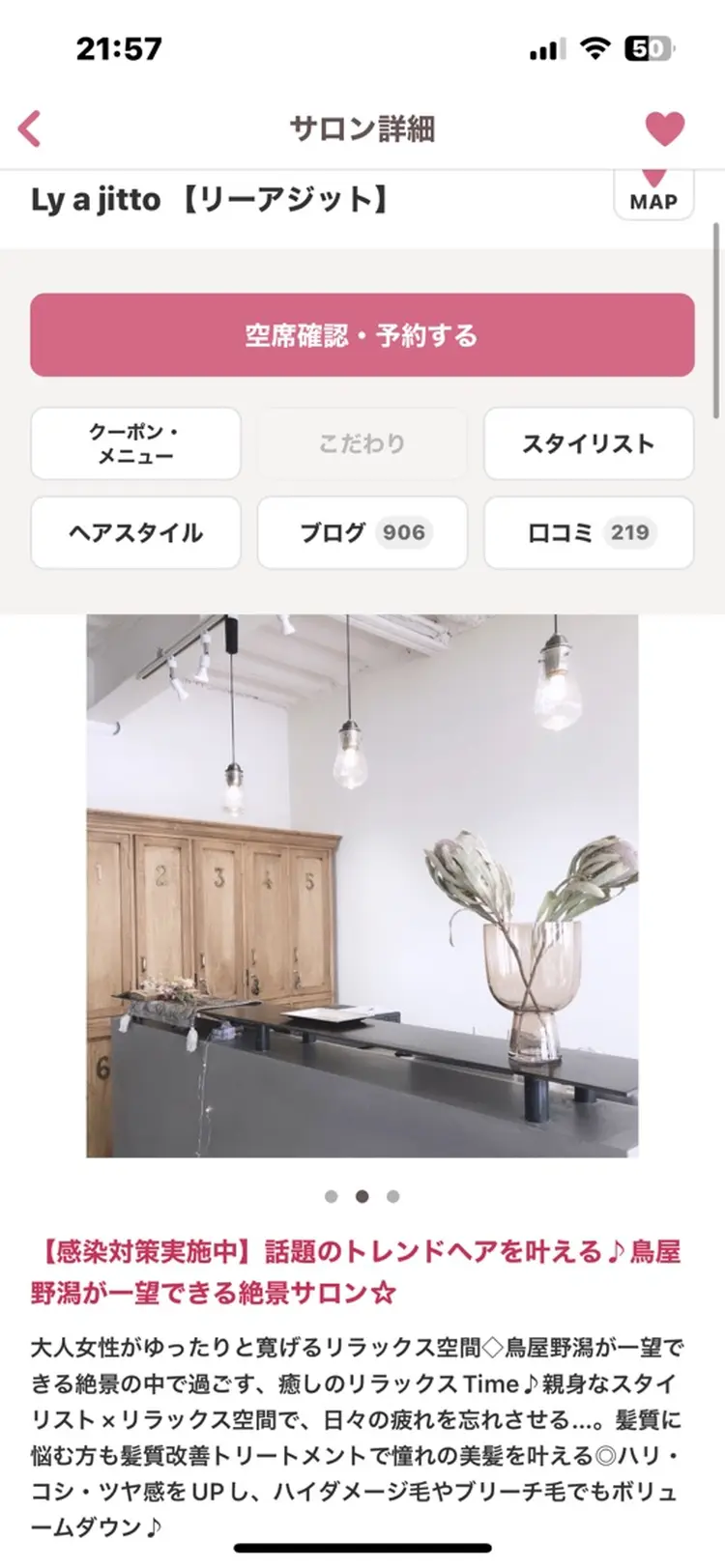Open the クーポン・メニュー section

(x=135, y=443)
